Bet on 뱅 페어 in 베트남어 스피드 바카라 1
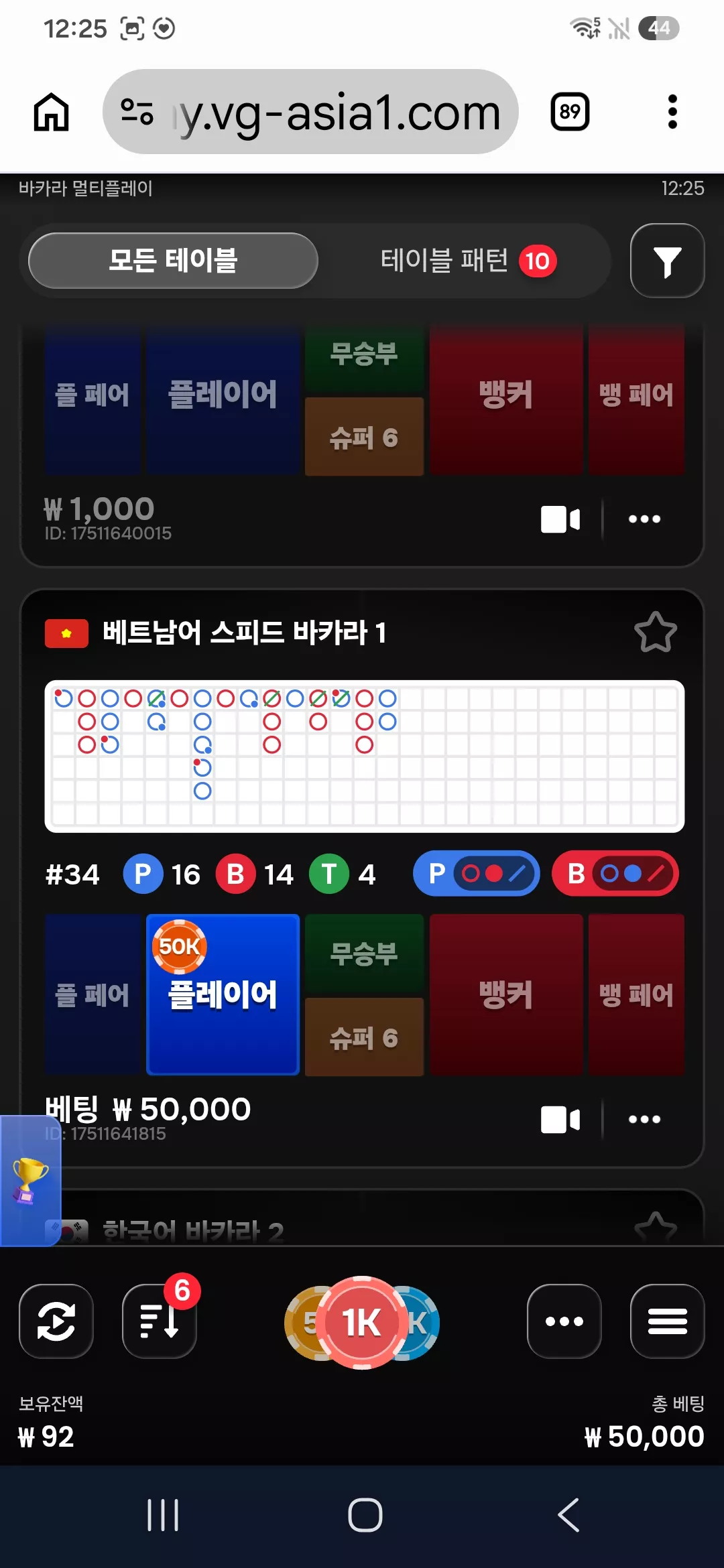Screen dimensions: 724x1568 pyautogui.click(x=636, y=994)
